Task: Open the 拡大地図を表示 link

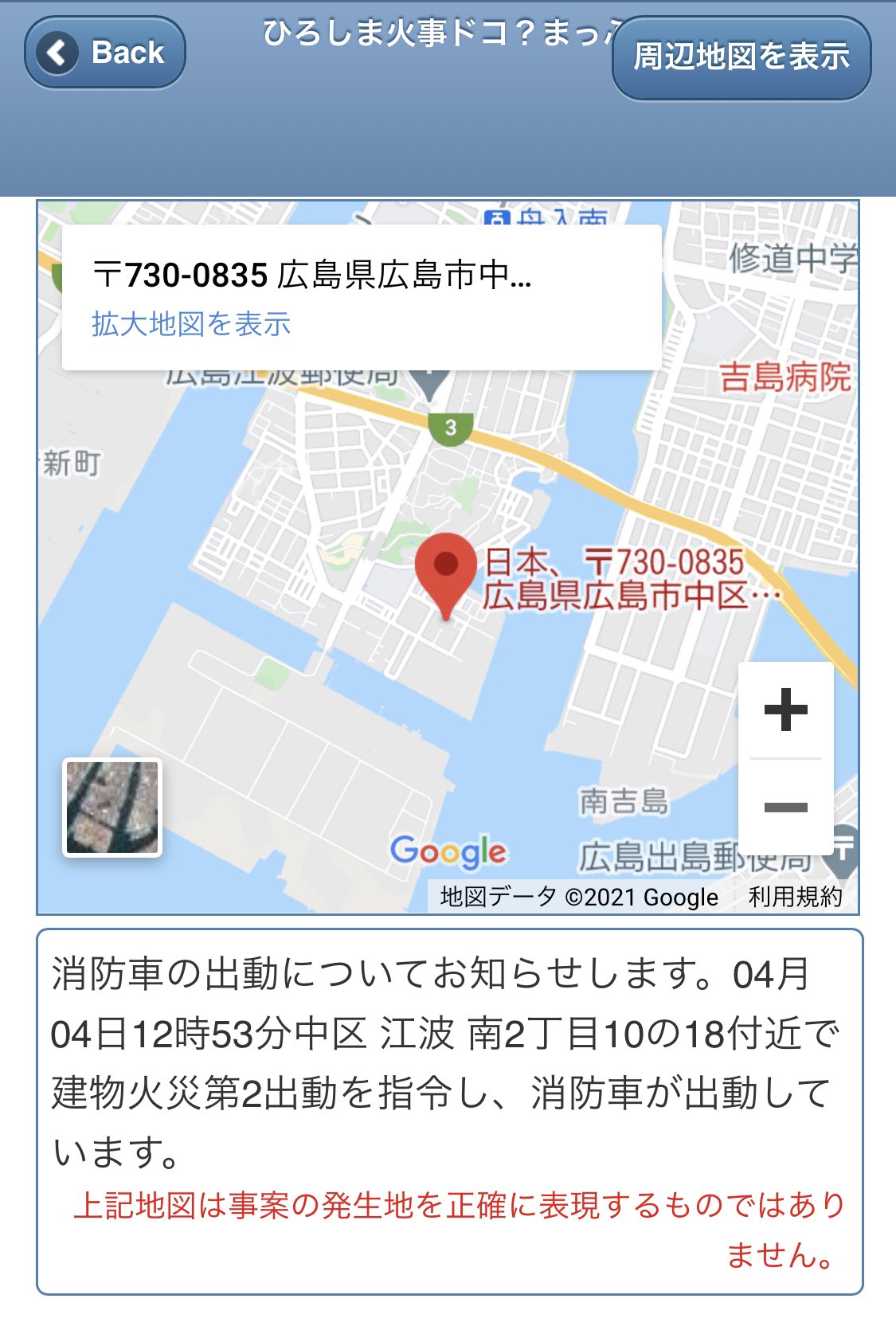Action: (x=191, y=324)
